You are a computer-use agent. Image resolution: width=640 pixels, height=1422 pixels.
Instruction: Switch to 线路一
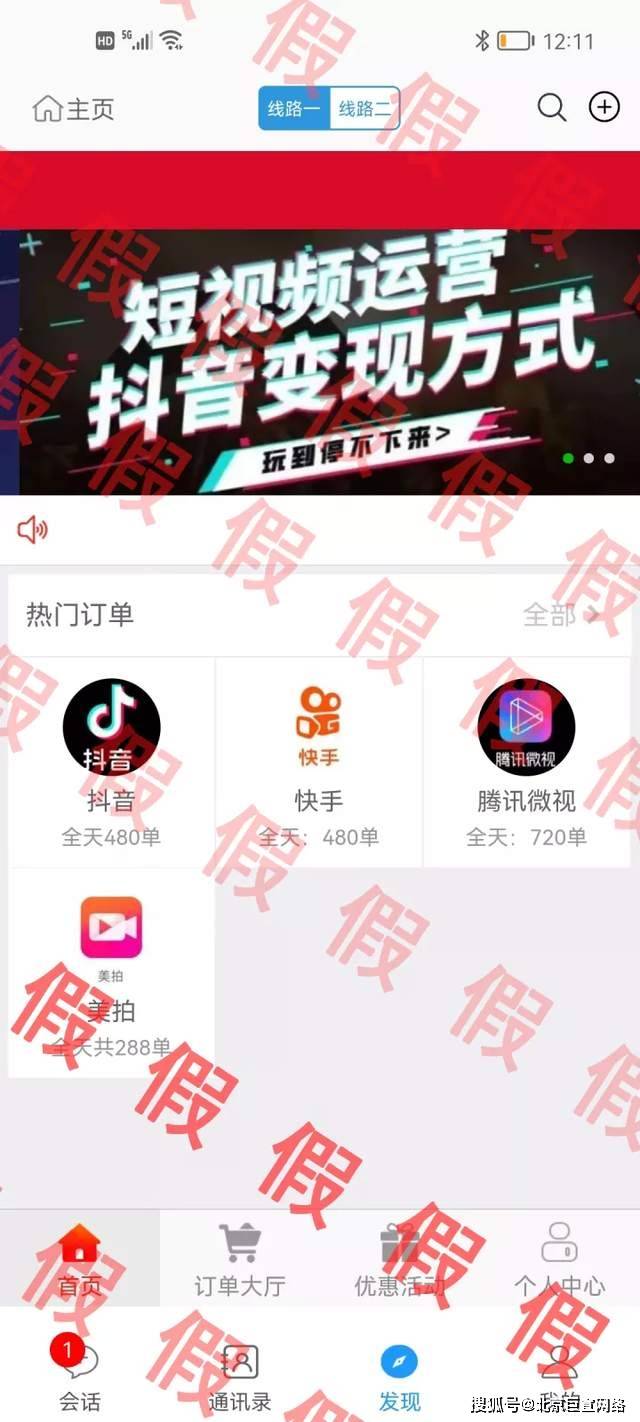tap(294, 109)
